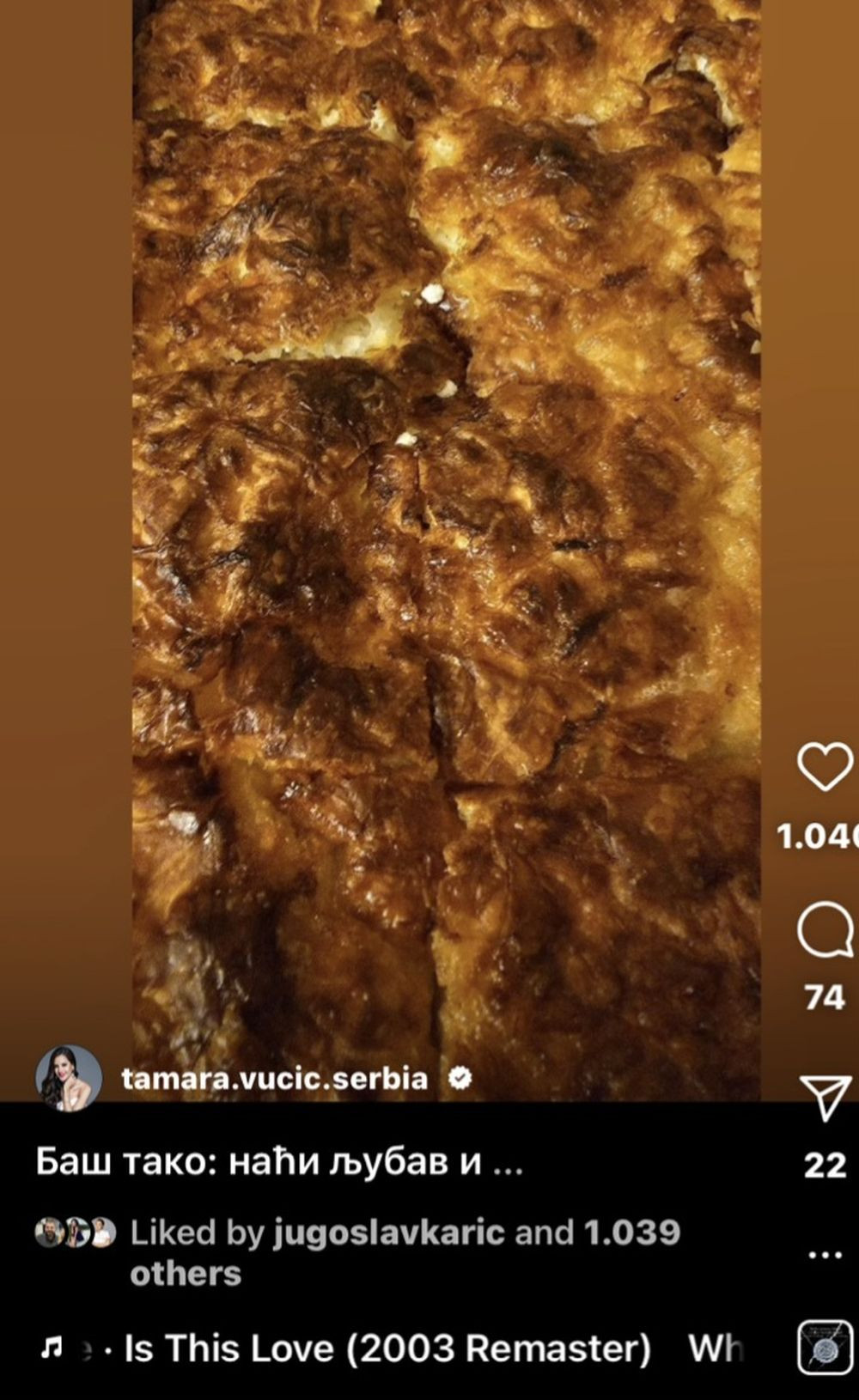Share this reel with the paper plane
This screenshot has height=1400, width=859.
[825, 1097]
